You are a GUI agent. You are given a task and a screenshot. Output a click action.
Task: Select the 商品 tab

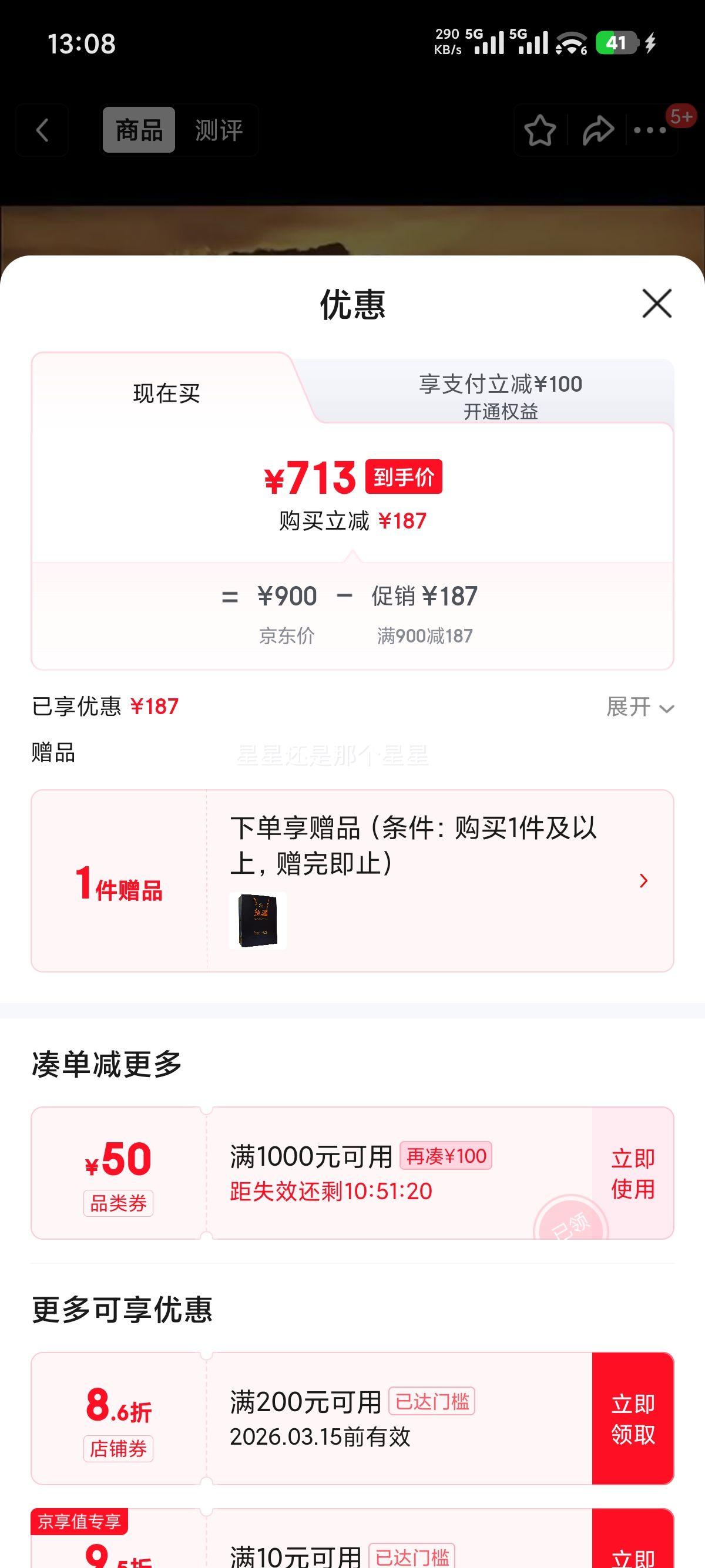[139, 130]
